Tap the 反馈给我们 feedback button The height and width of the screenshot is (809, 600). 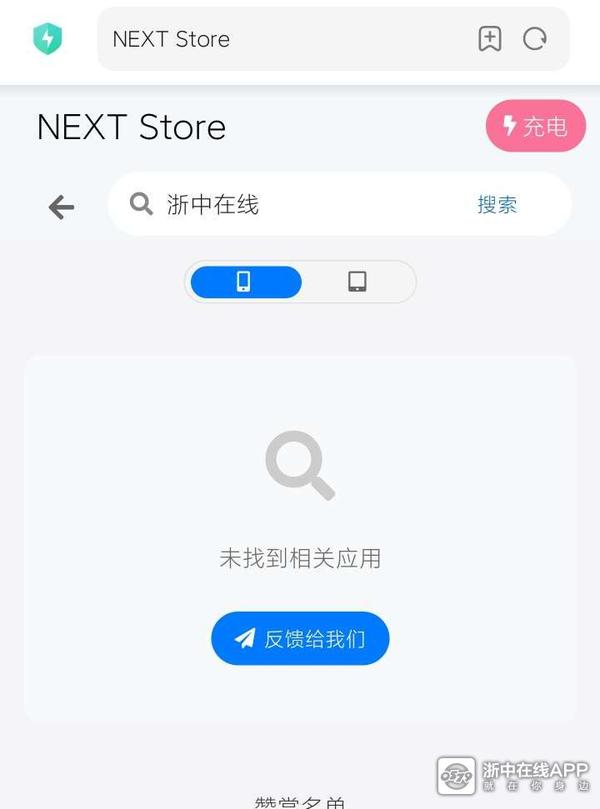pos(300,638)
